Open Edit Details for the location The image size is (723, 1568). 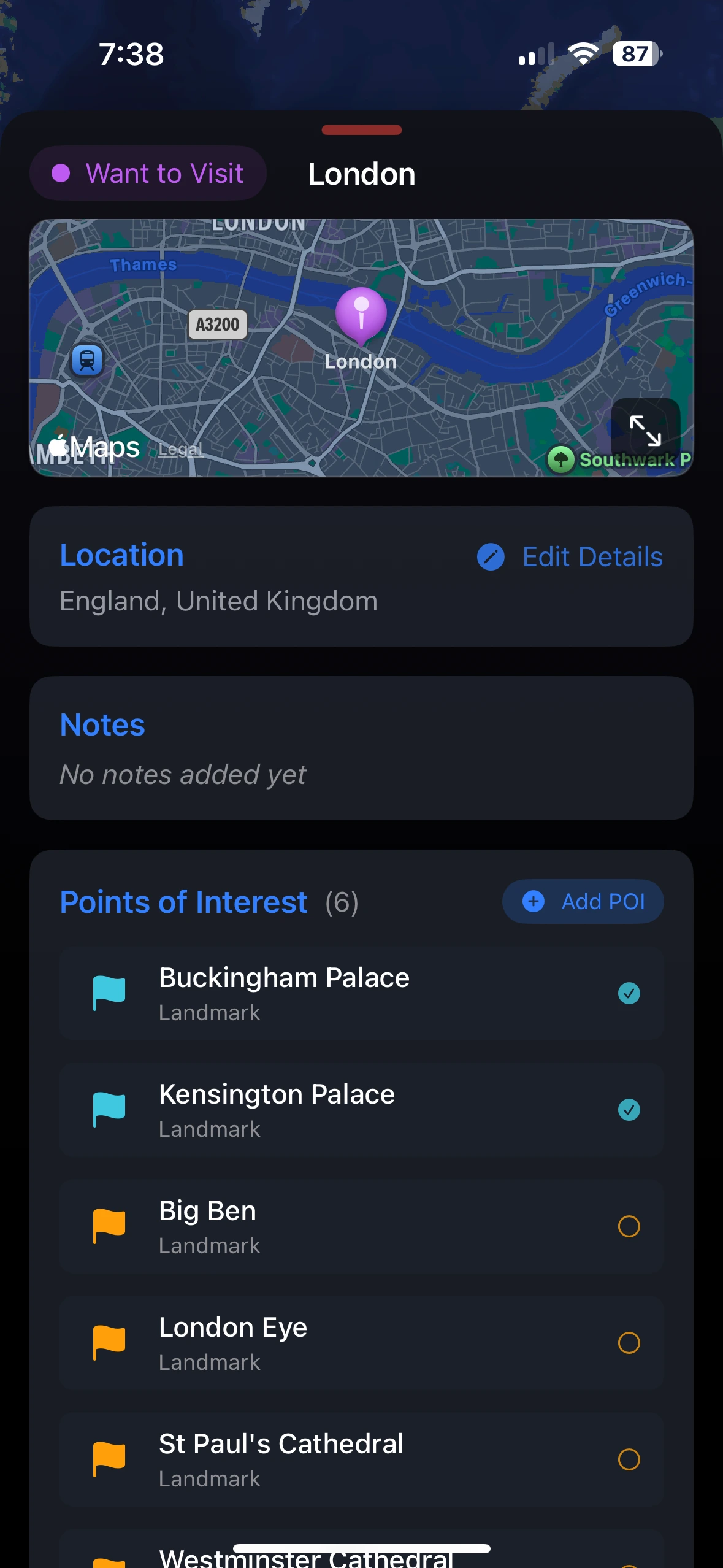pyautogui.click(x=570, y=557)
